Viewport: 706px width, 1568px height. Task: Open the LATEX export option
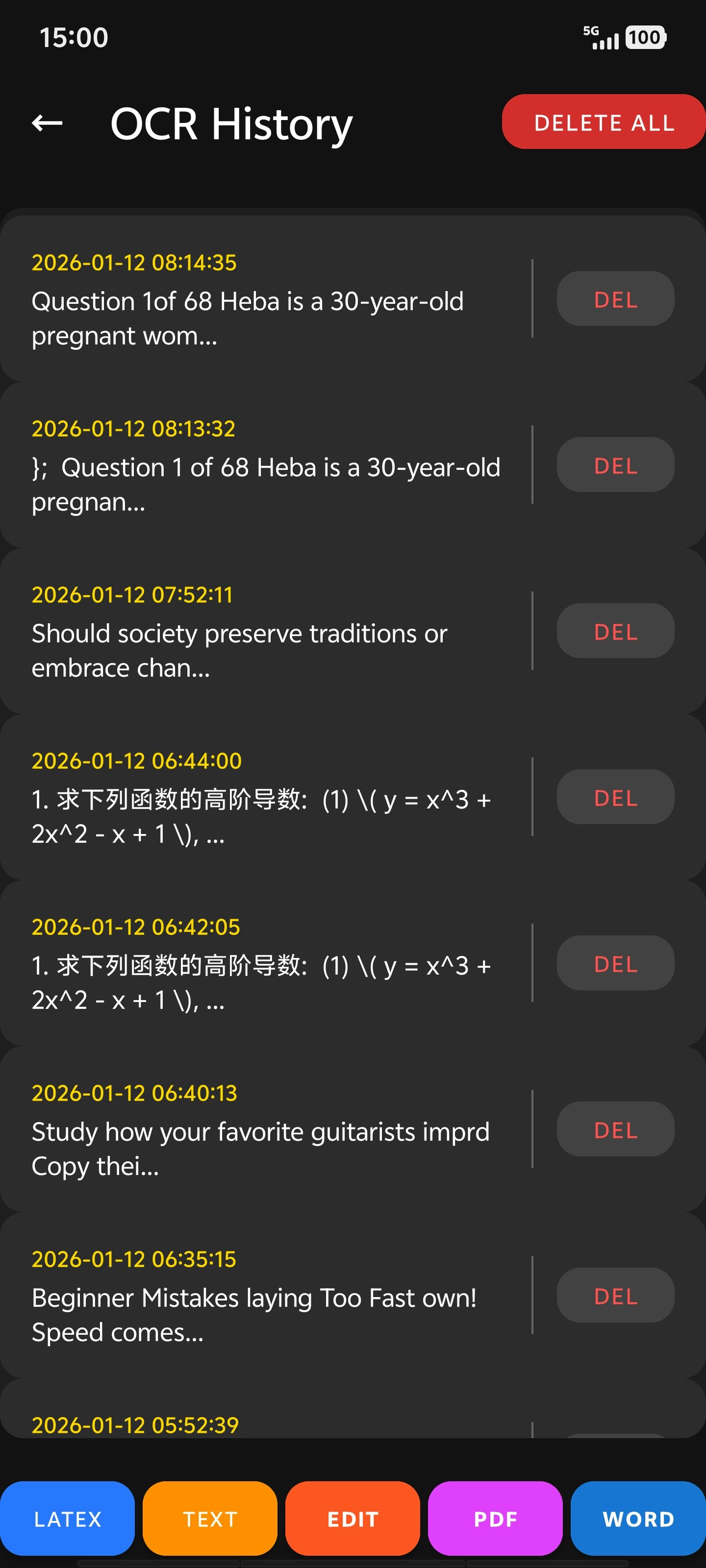pos(68,1518)
